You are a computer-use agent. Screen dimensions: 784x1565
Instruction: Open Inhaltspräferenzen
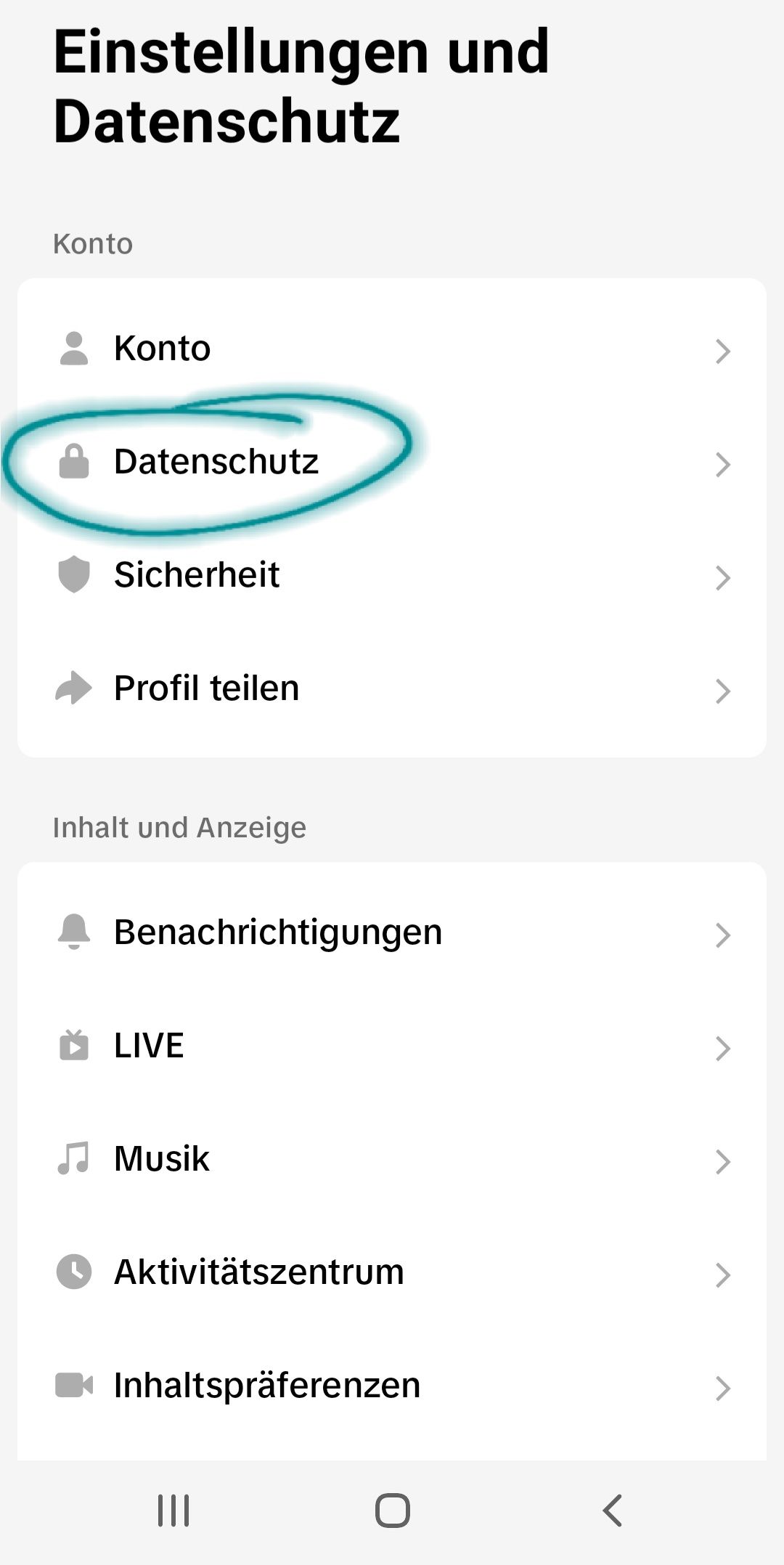click(x=392, y=1386)
